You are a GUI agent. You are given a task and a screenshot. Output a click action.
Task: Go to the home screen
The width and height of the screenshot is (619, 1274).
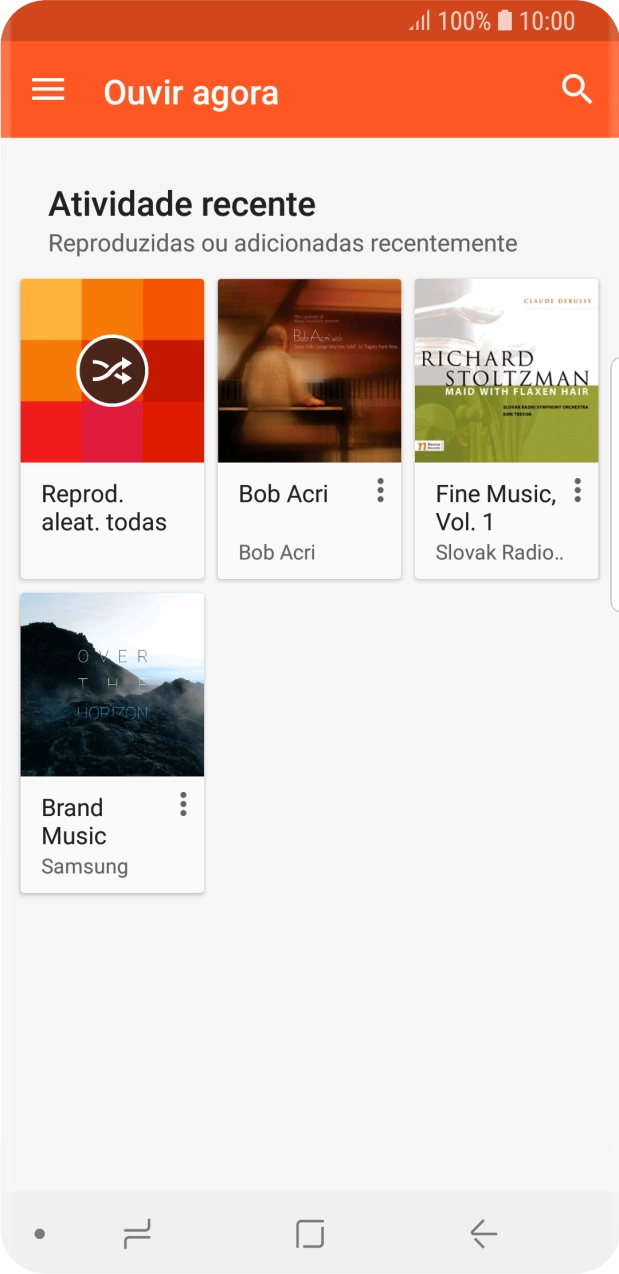(310, 1234)
